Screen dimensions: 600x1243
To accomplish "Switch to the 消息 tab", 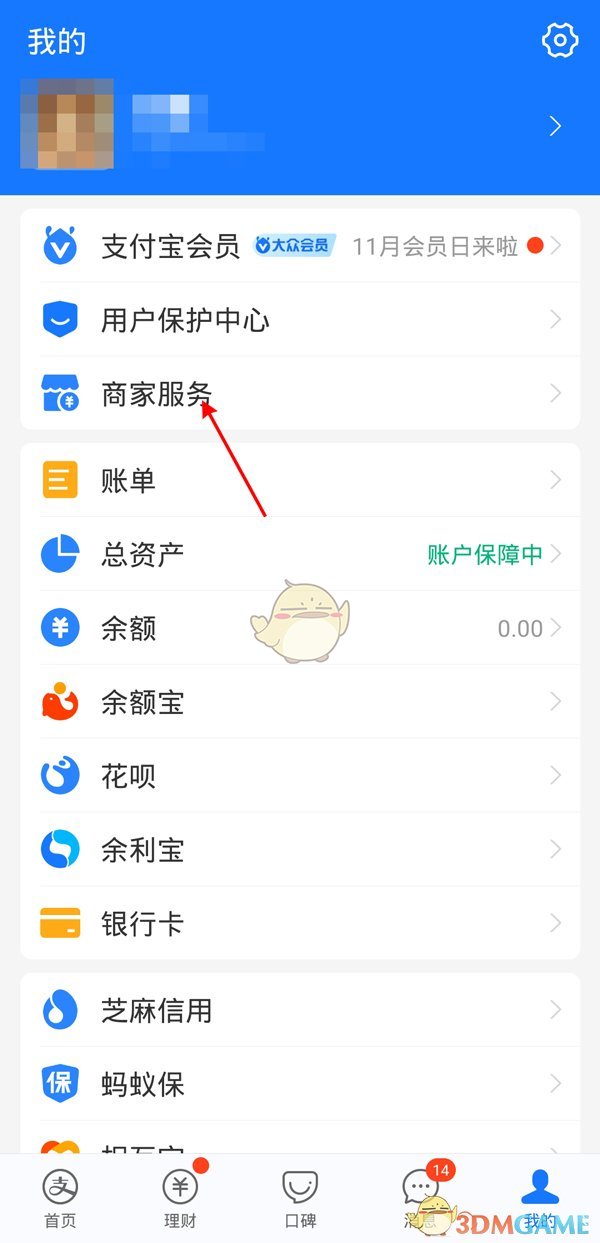I will (420, 1198).
